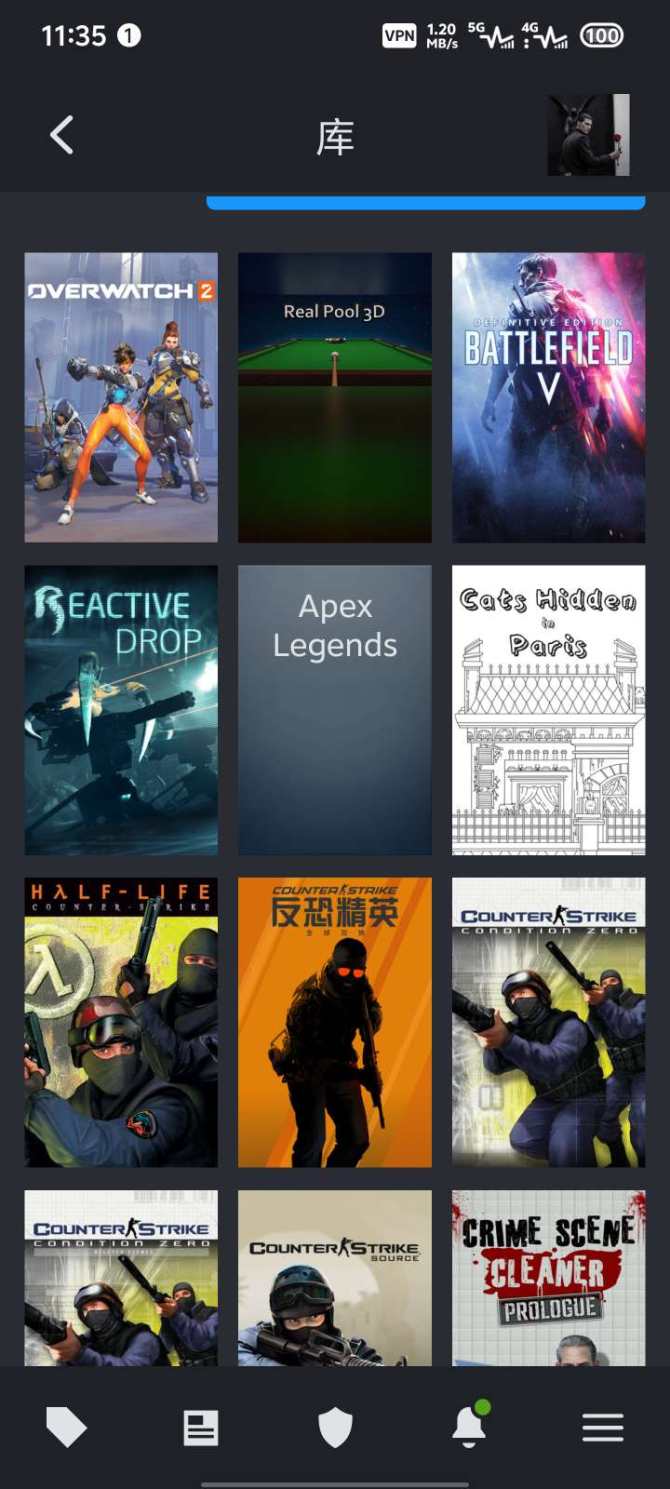Open the Steam Guard shield tab

tap(335, 1428)
